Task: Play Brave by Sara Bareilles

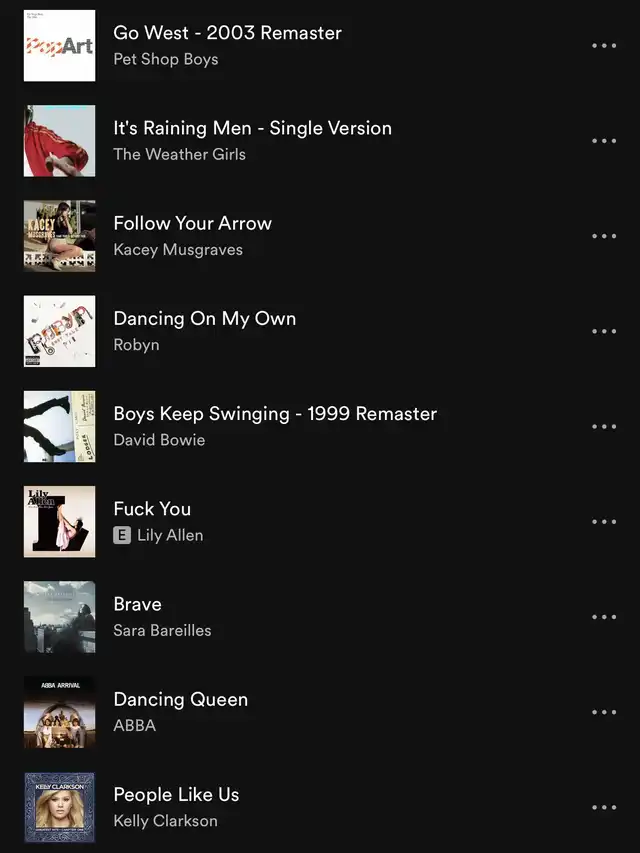Action: 137,604
